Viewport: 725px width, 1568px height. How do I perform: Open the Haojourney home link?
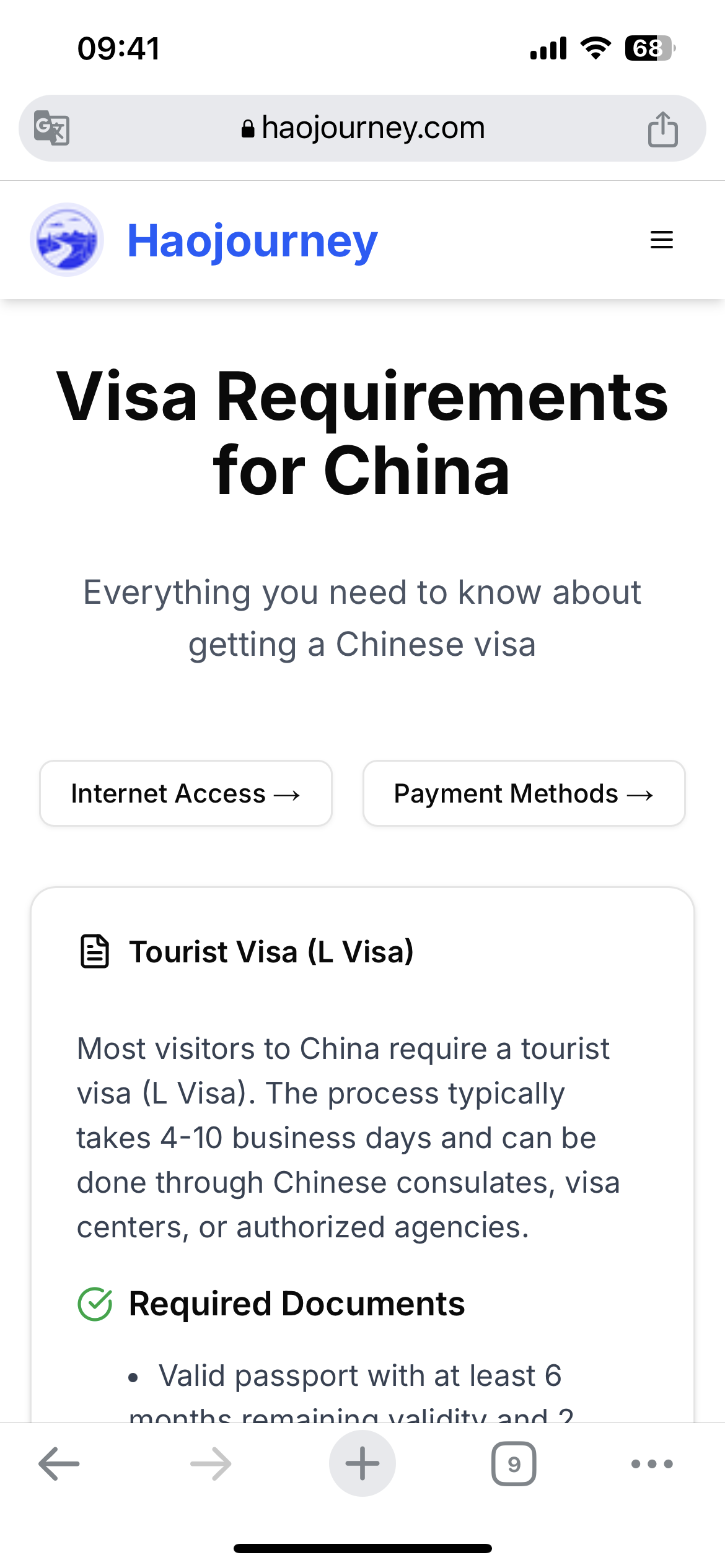tap(204, 240)
